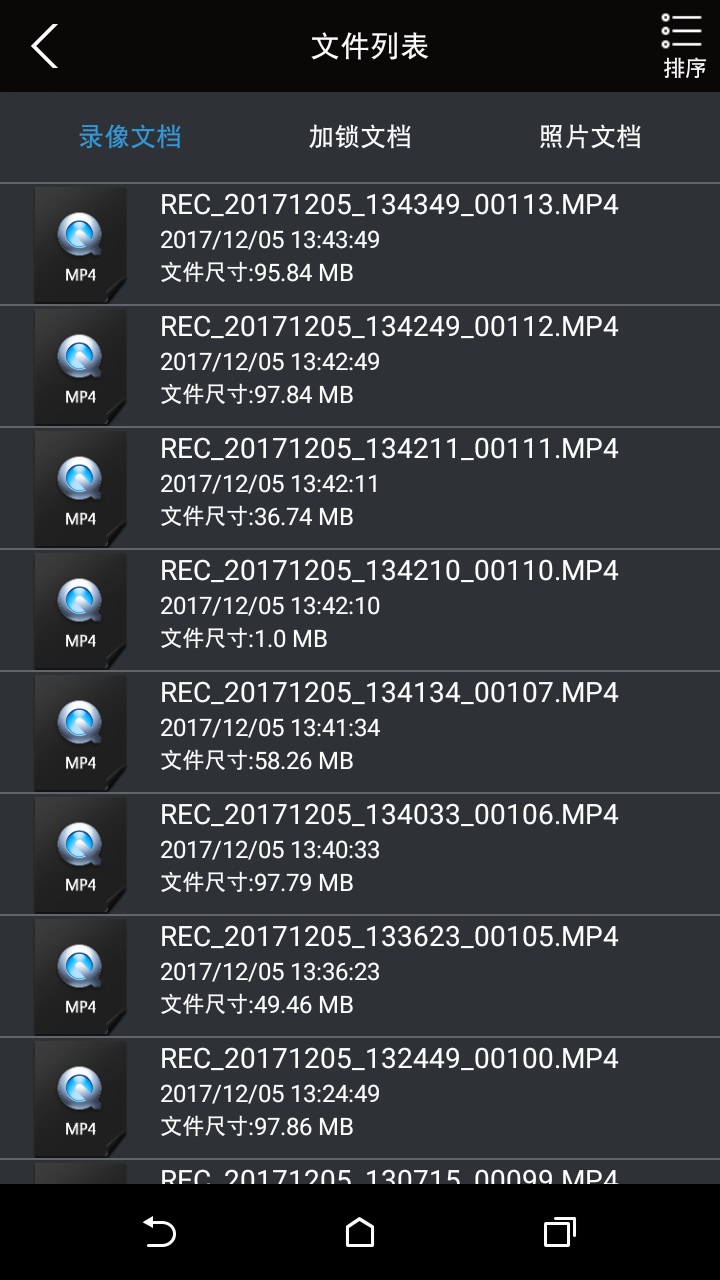The height and width of the screenshot is (1280, 720).
Task: Click the MP4 thumbnail for REC_20171205_134134_00107.MP4
Action: pyautogui.click(x=80, y=732)
